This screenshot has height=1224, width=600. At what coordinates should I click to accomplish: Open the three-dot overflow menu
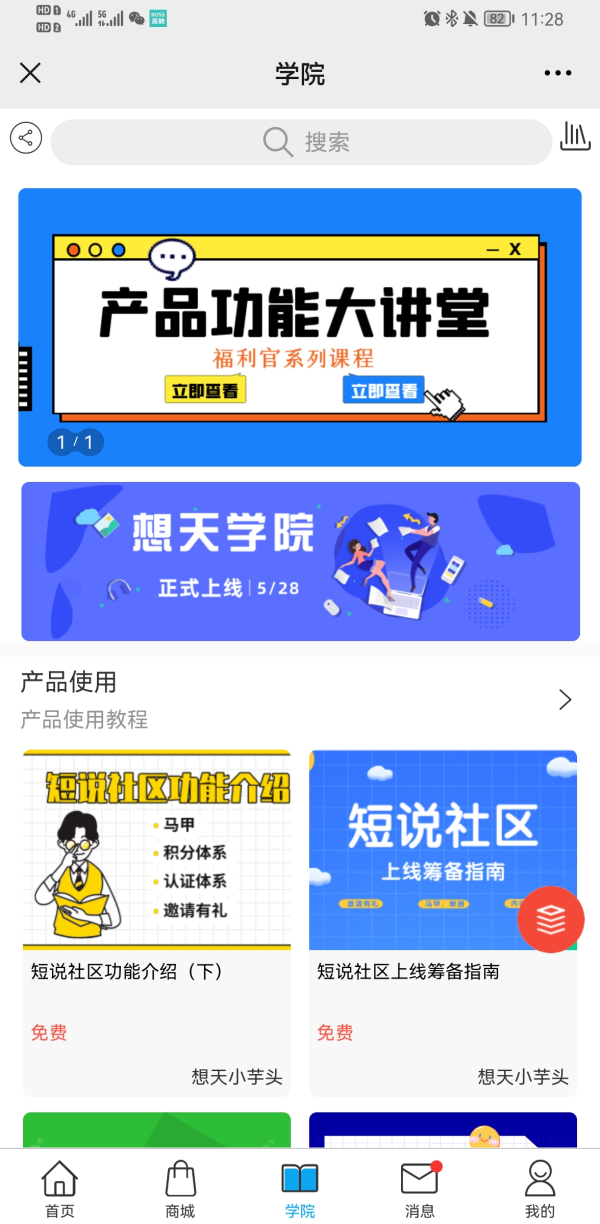(558, 73)
